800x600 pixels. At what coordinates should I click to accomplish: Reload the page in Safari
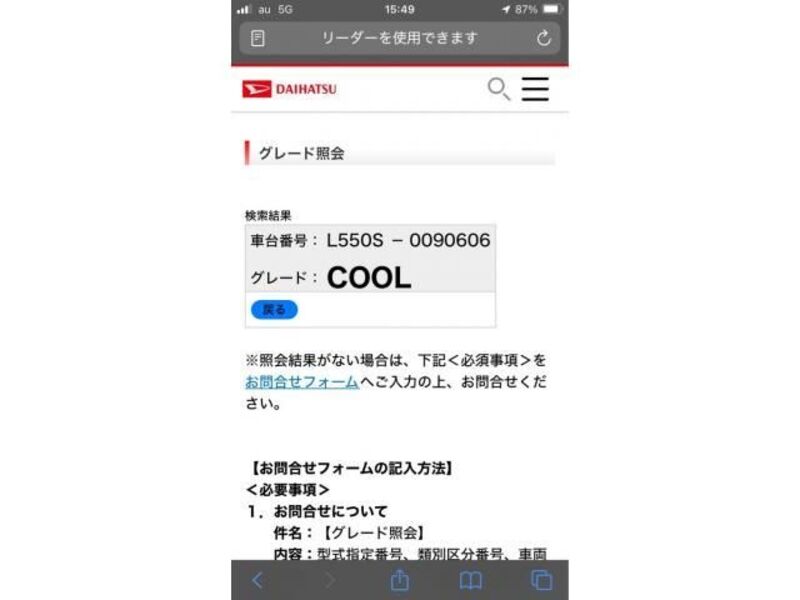[543, 38]
